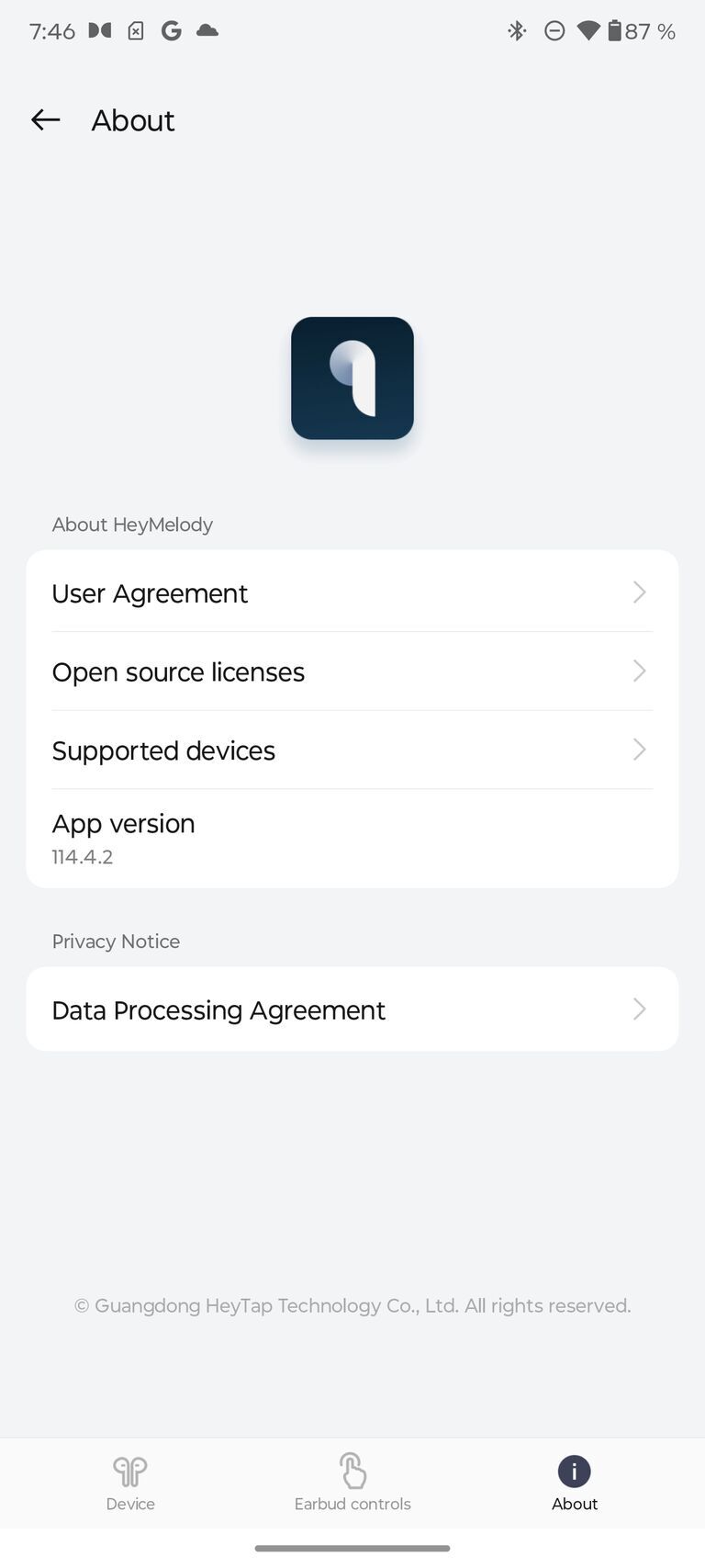Switch to the Device tab
This screenshot has width=705, height=1568.
click(130, 1483)
